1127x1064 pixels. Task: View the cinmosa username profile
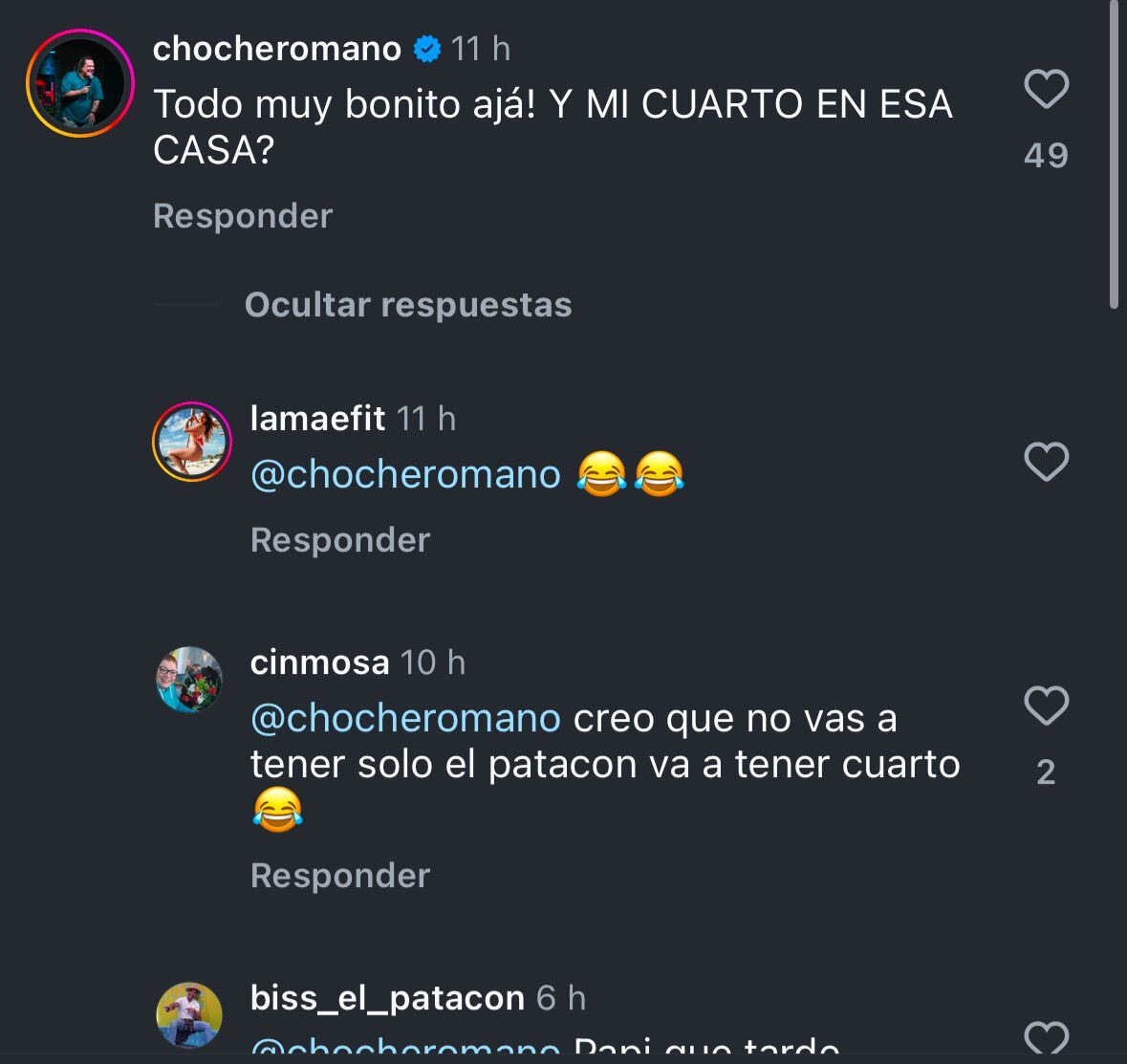[319, 662]
